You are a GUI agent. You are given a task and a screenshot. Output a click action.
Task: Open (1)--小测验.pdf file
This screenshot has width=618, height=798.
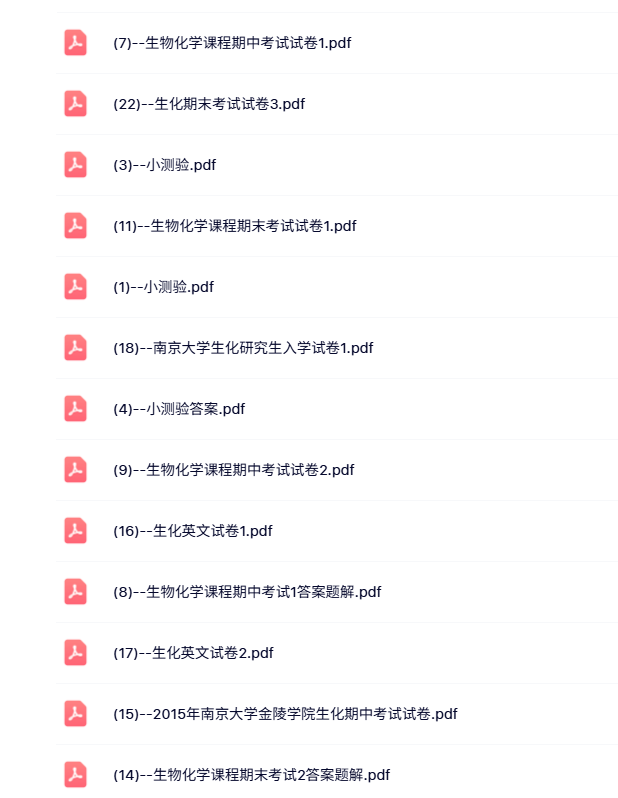[x=163, y=287]
